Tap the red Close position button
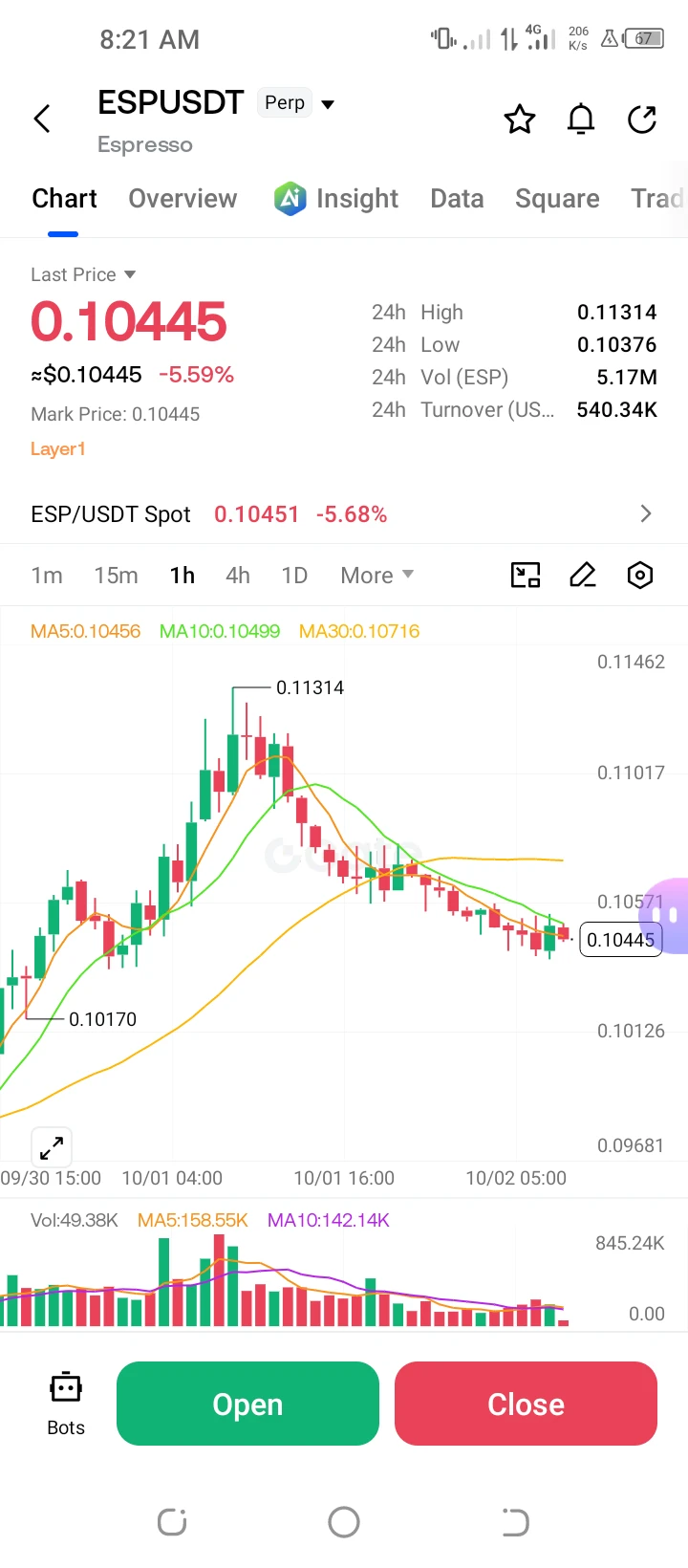688x1568 pixels. 526,1404
